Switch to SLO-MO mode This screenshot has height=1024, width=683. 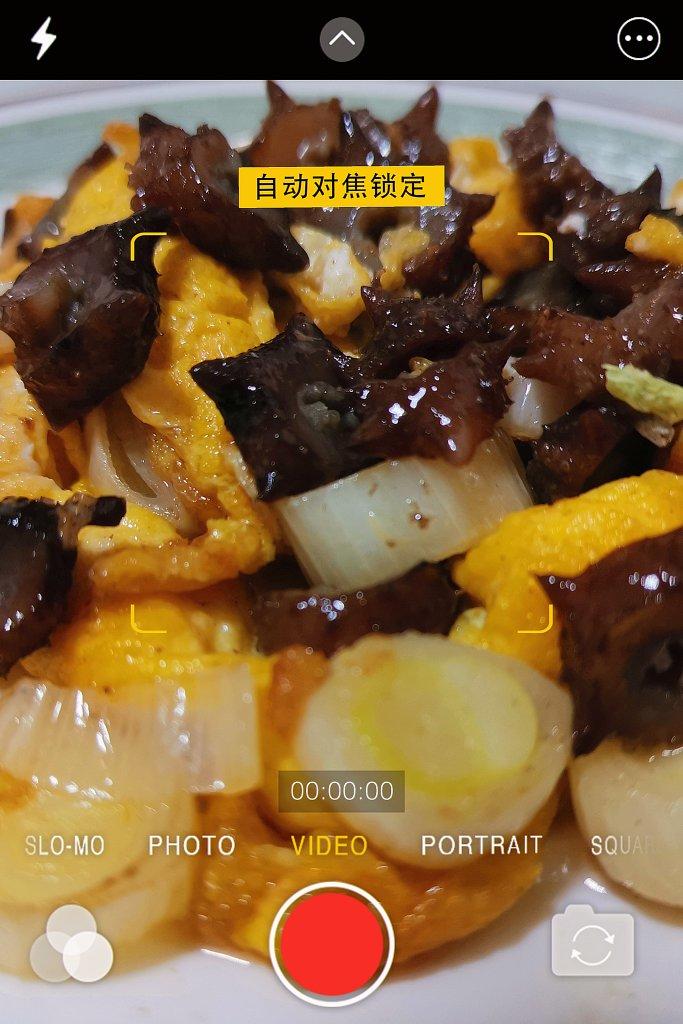(x=64, y=846)
